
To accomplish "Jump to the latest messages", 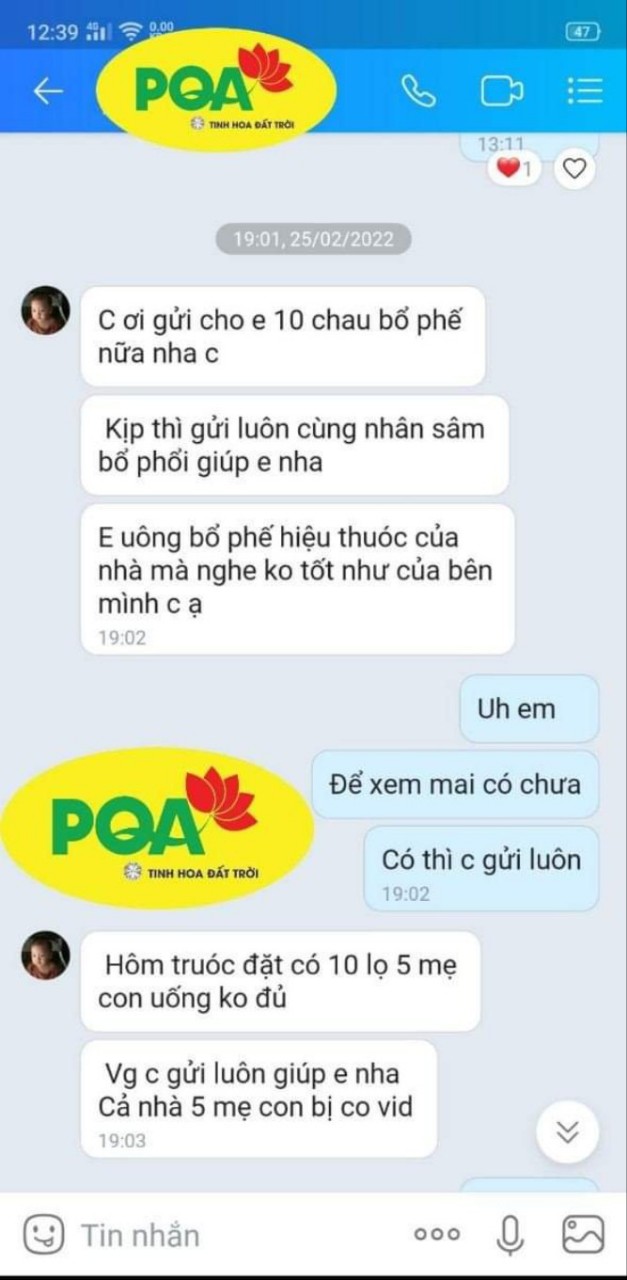I will point(567,1131).
